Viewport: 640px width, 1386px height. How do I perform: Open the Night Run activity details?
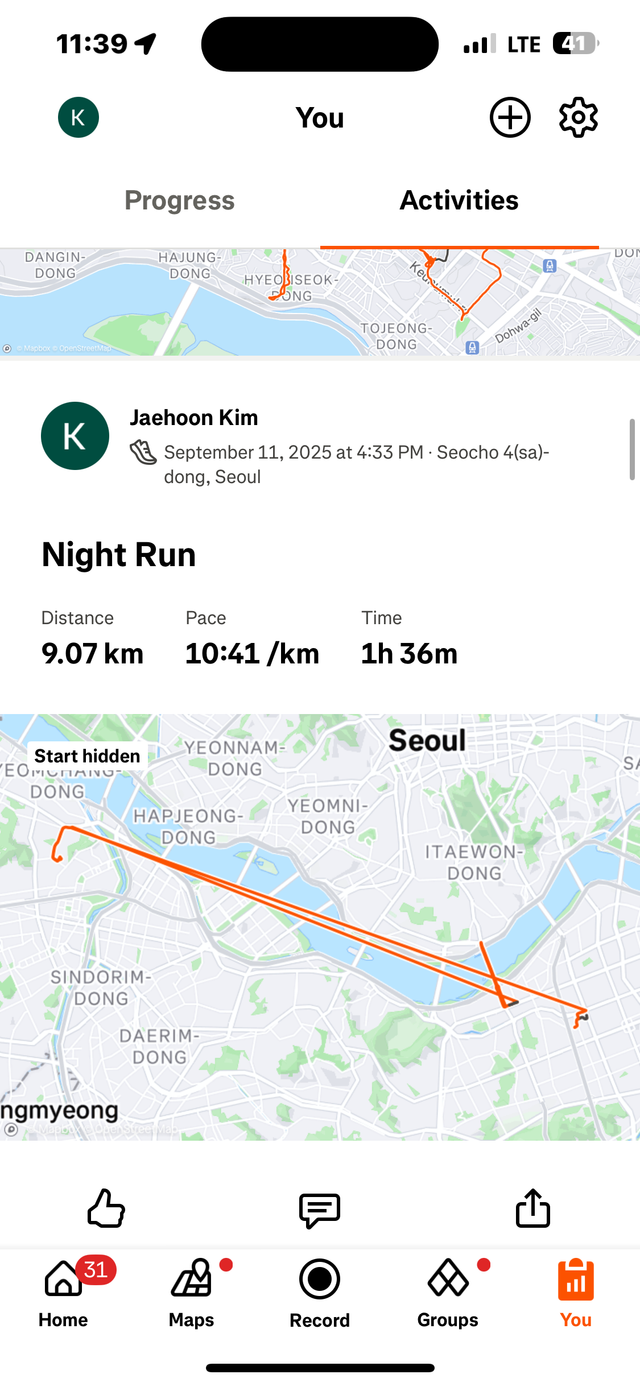click(118, 554)
